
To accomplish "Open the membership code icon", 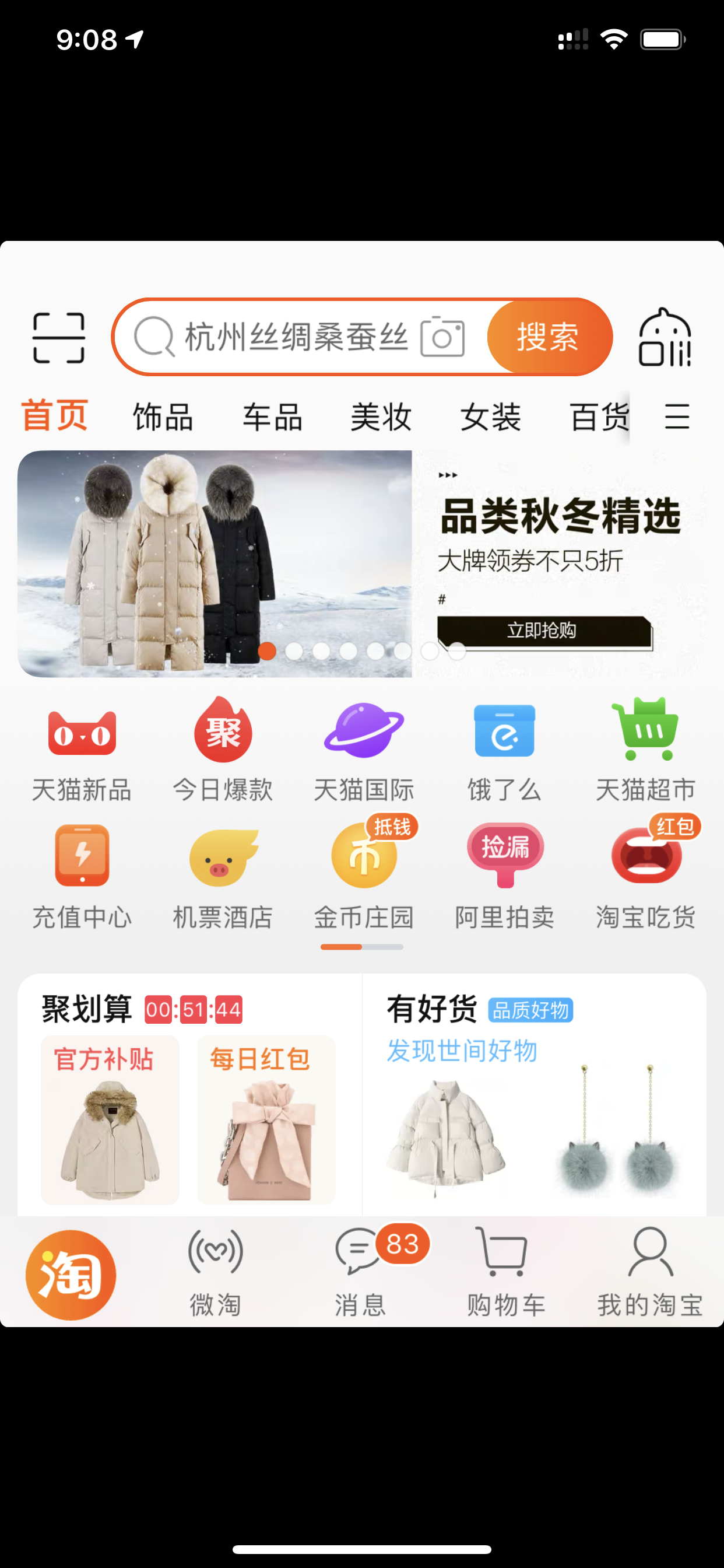I will pos(665,337).
